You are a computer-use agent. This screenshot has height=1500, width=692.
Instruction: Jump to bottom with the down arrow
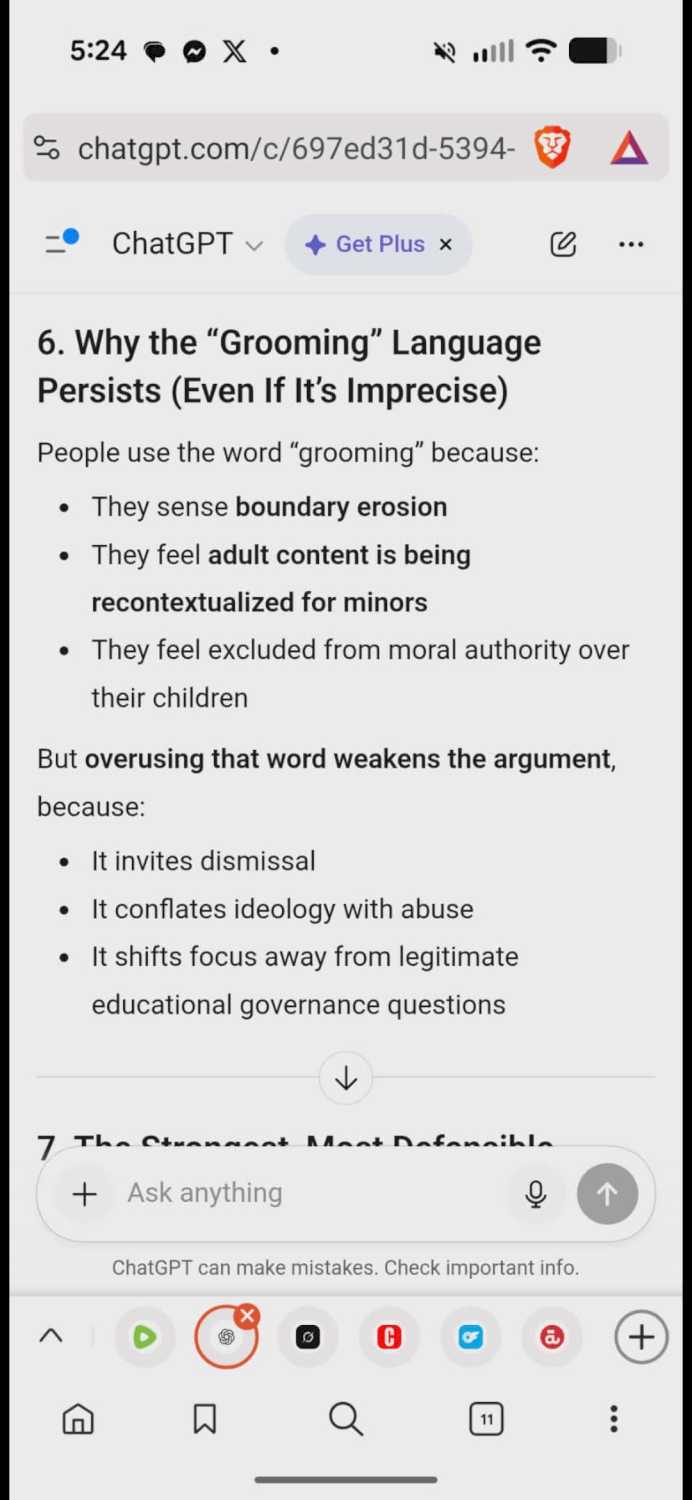(x=346, y=1078)
